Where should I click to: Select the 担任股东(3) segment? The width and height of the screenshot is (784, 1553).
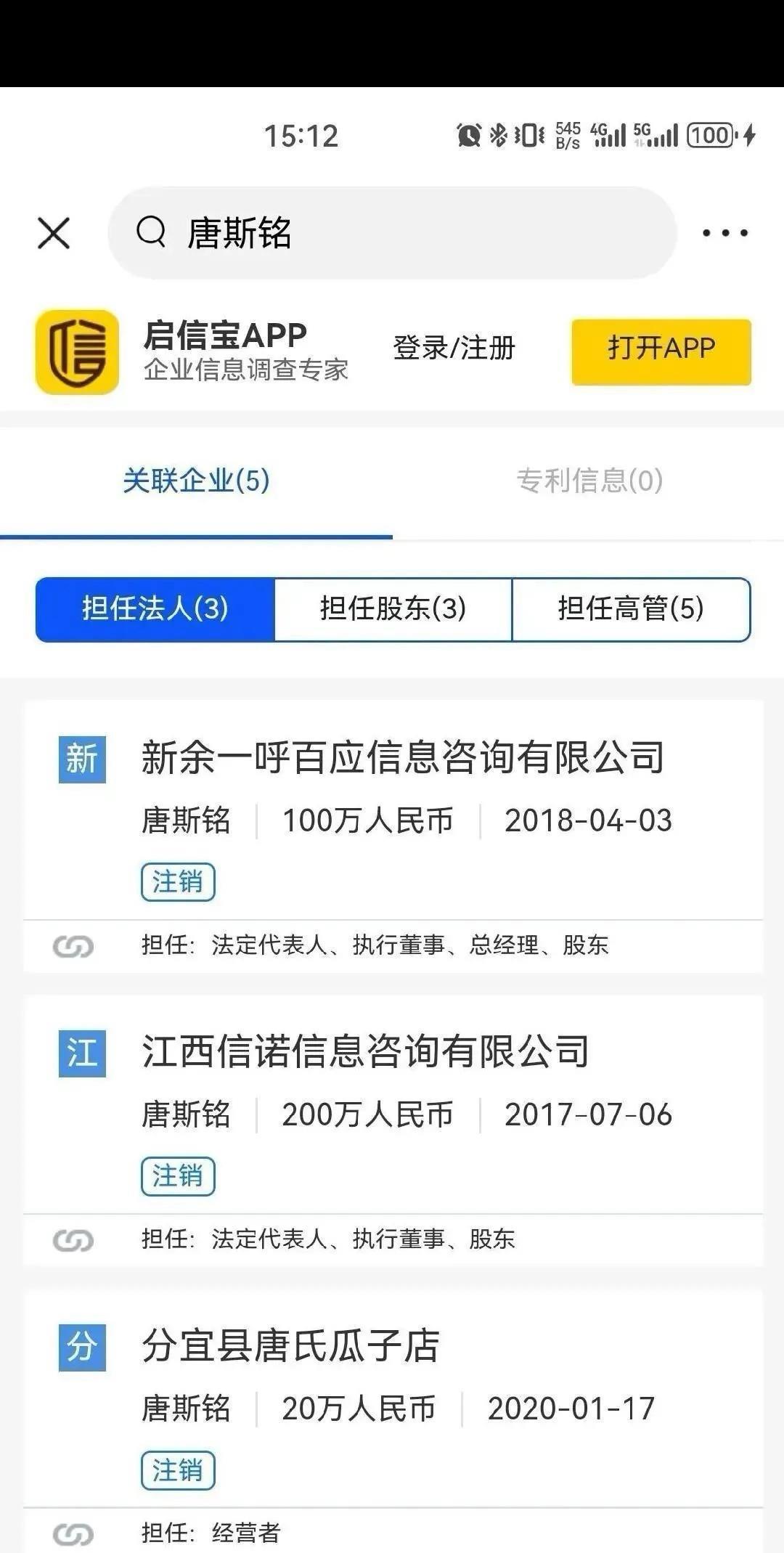[393, 609]
